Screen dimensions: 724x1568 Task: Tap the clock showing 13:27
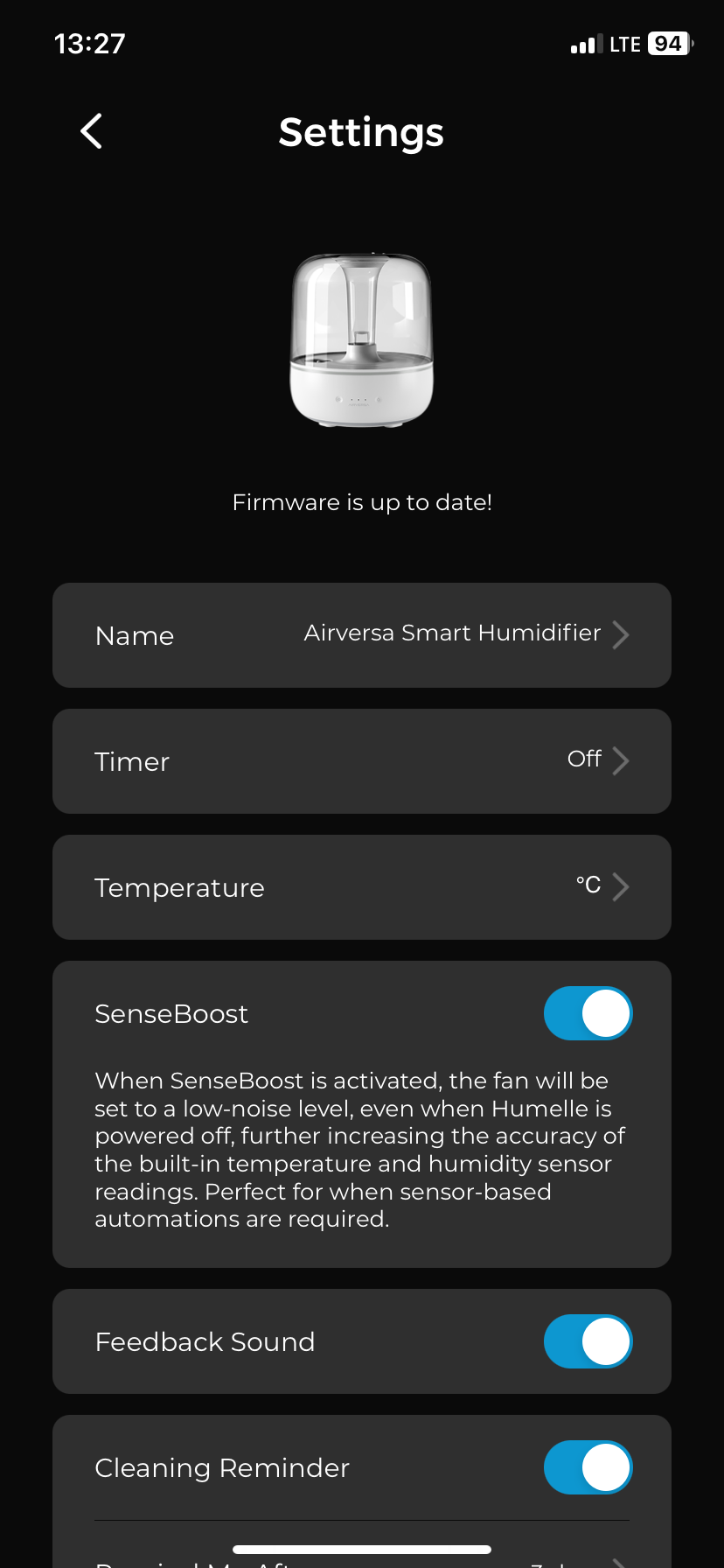(x=89, y=43)
